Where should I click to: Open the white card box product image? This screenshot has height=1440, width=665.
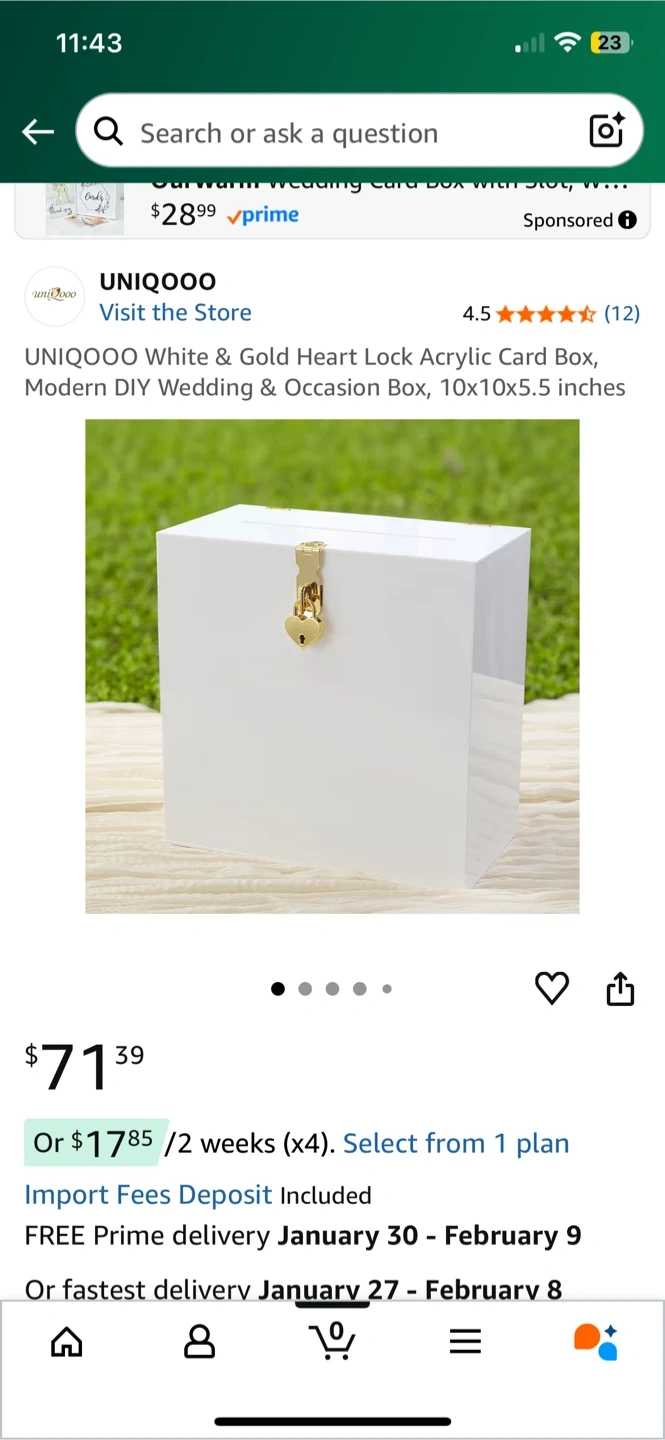(x=332, y=666)
